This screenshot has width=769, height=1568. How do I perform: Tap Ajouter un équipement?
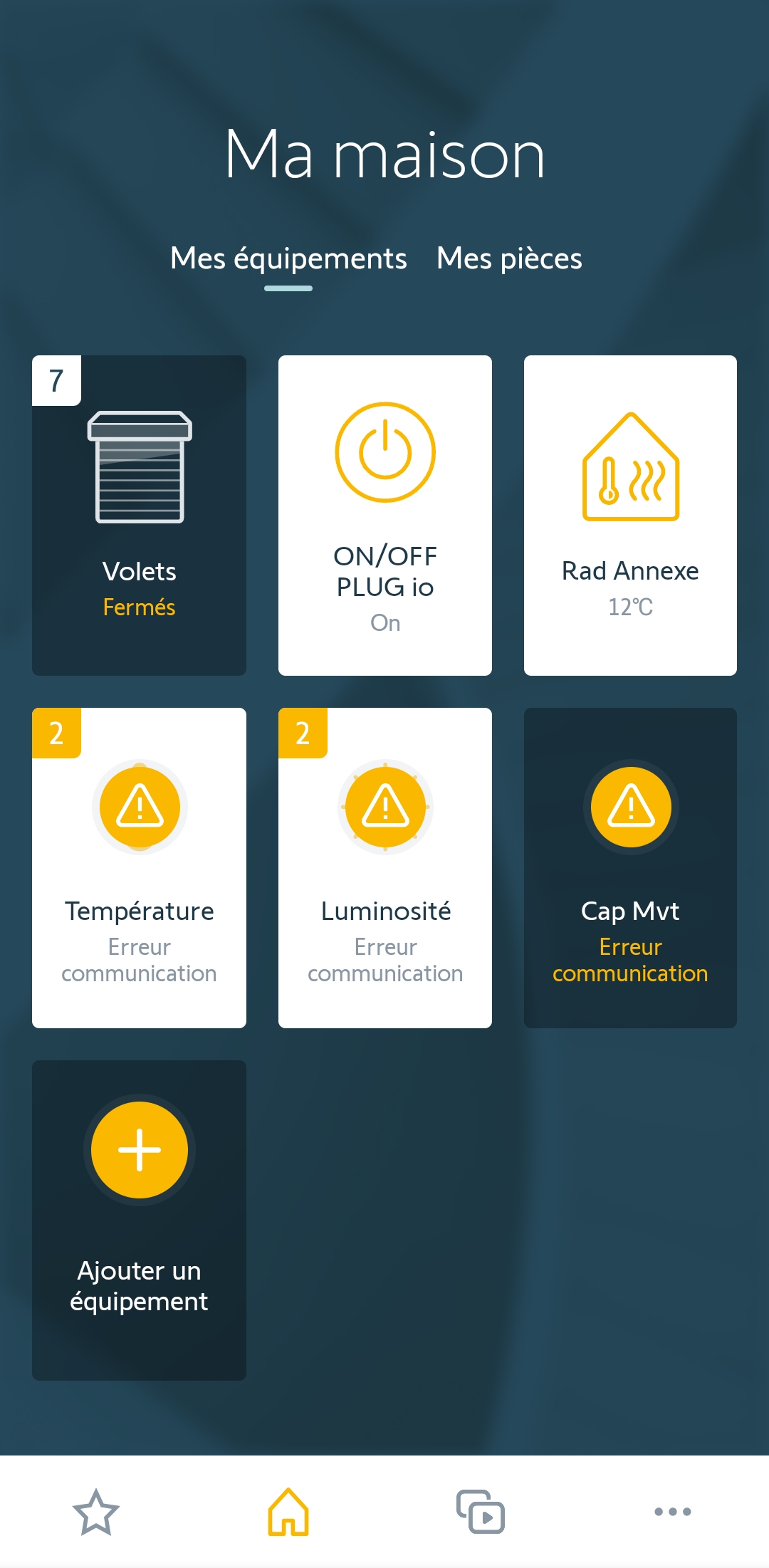click(x=139, y=1220)
